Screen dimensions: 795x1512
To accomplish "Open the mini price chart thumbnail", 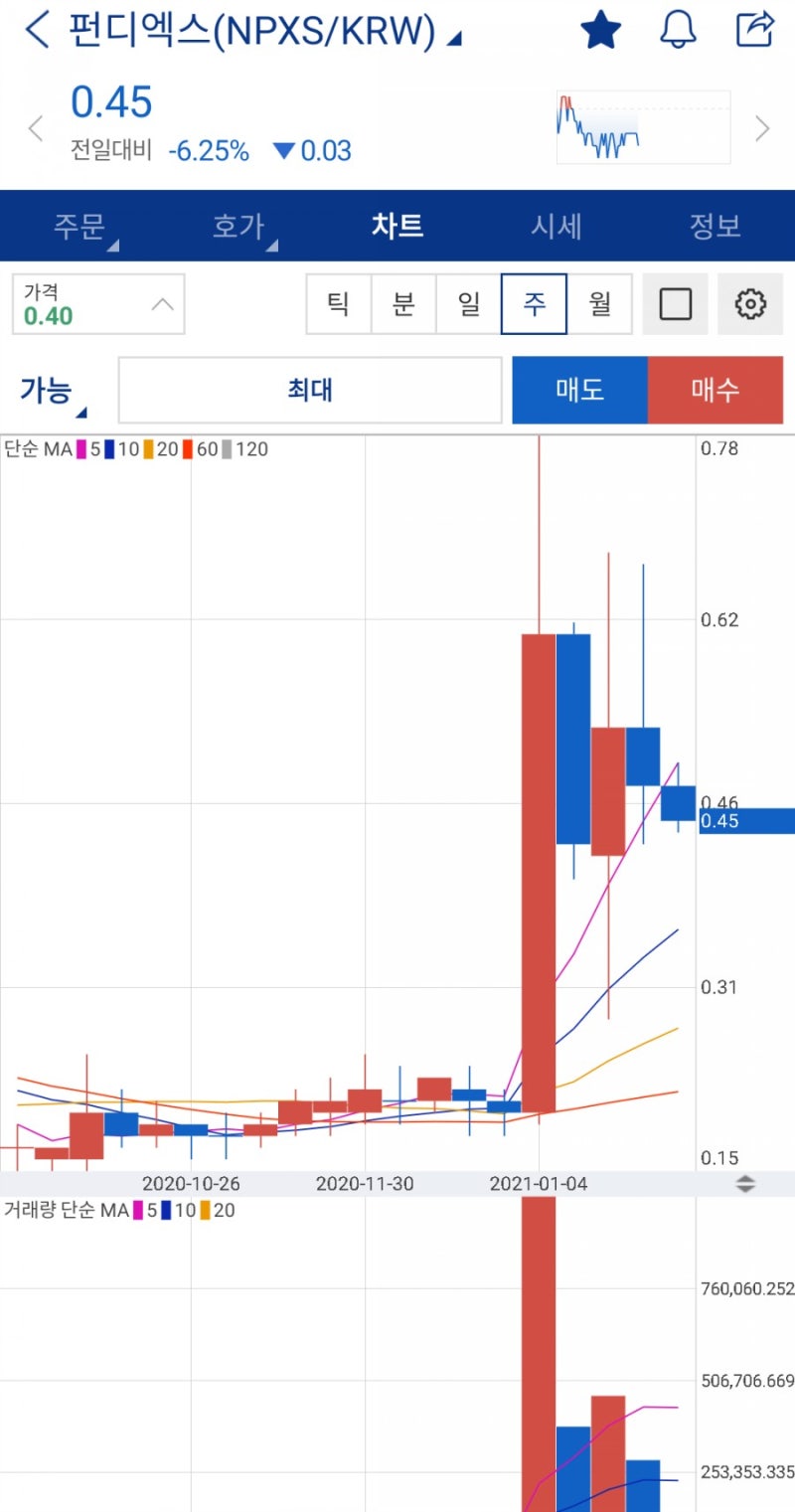I will click(x=642, y=127).
